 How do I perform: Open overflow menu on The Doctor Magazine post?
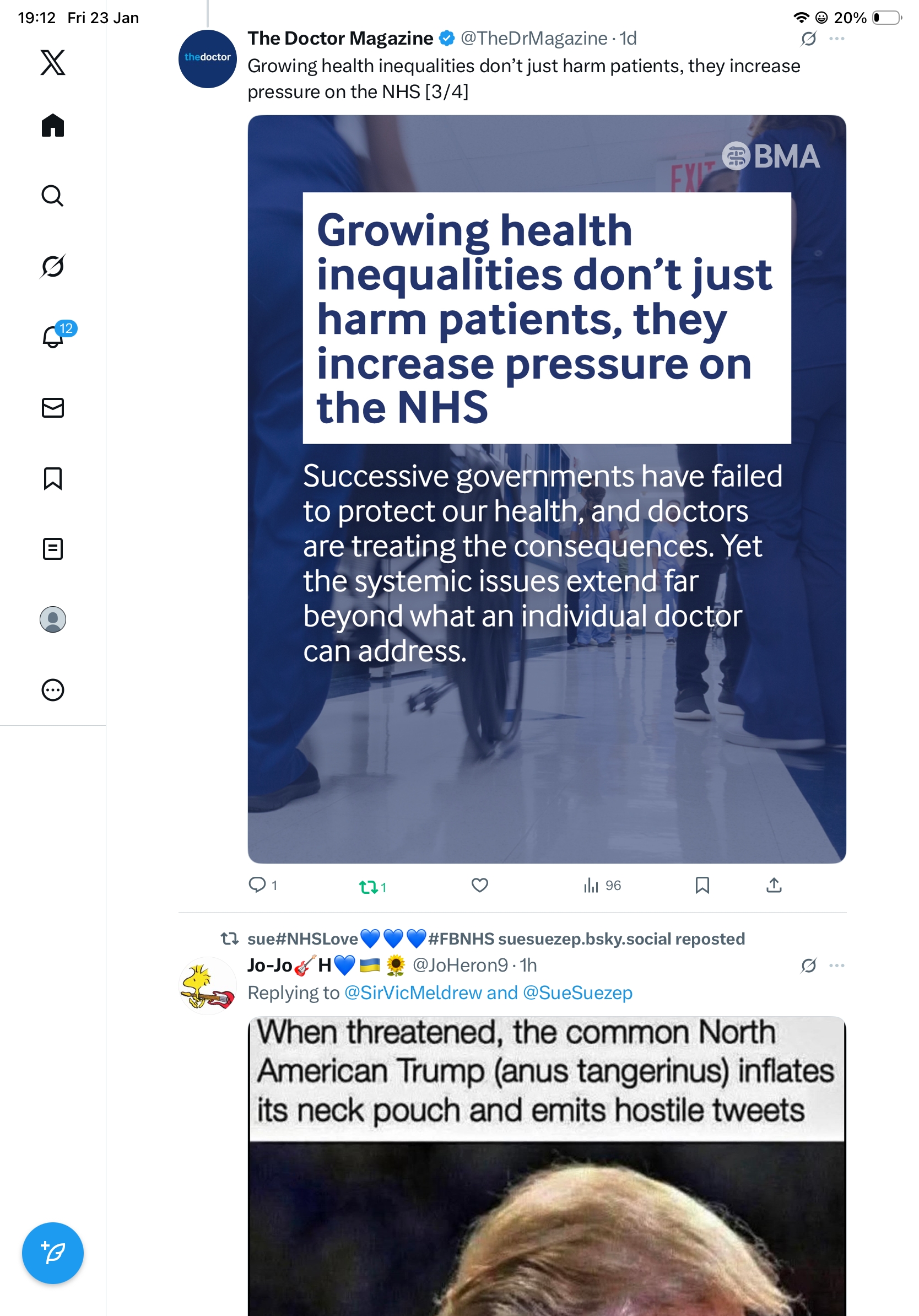coord(836,39)
